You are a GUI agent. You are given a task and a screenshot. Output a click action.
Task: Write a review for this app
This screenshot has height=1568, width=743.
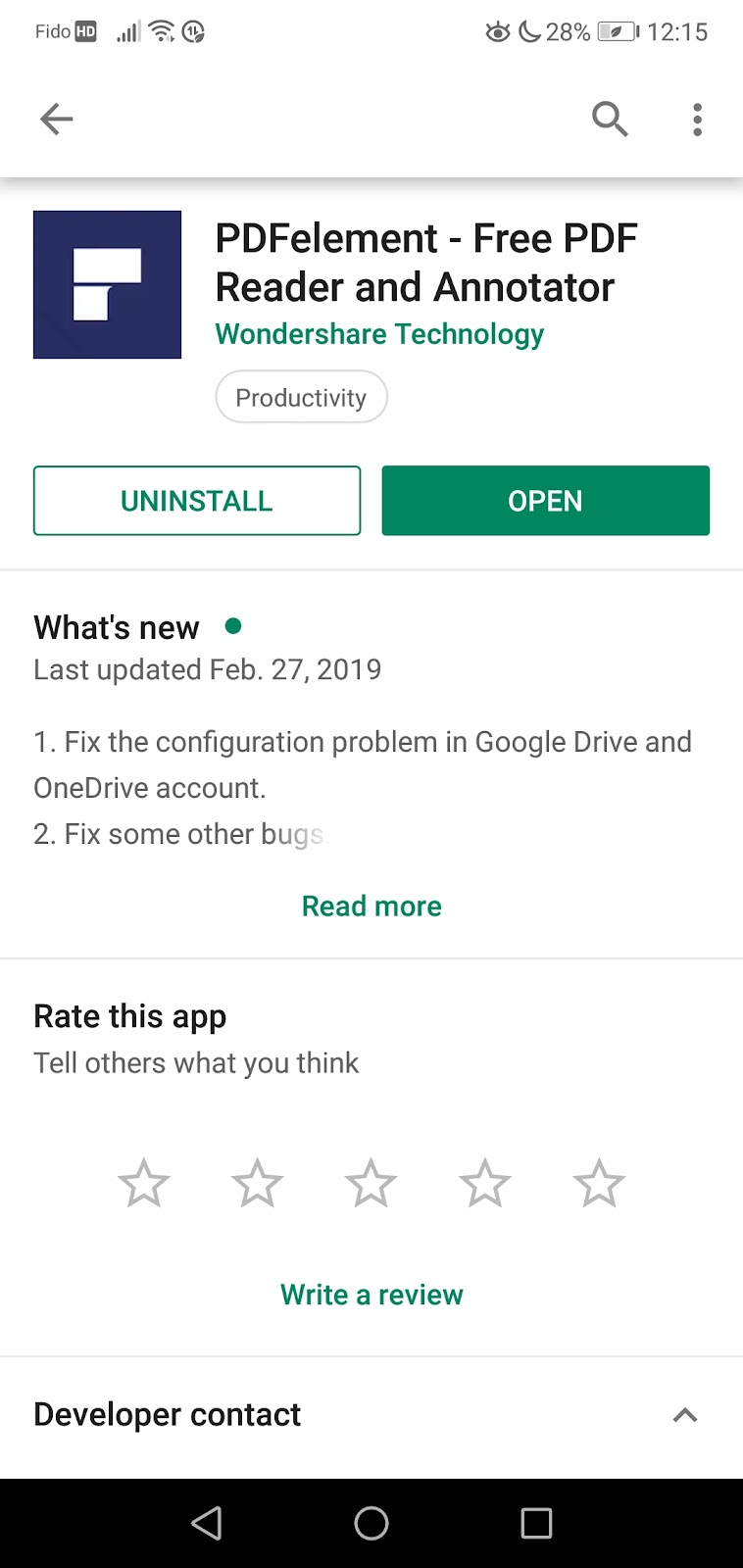371,1295
